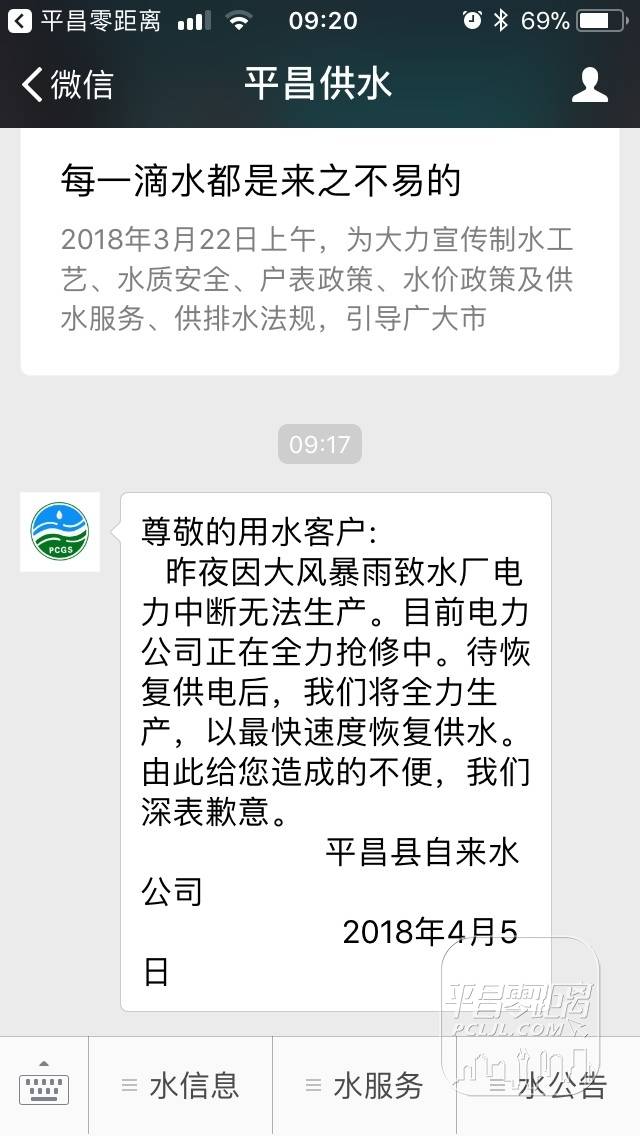Open the 水公告 menu

coord(549,1085)
